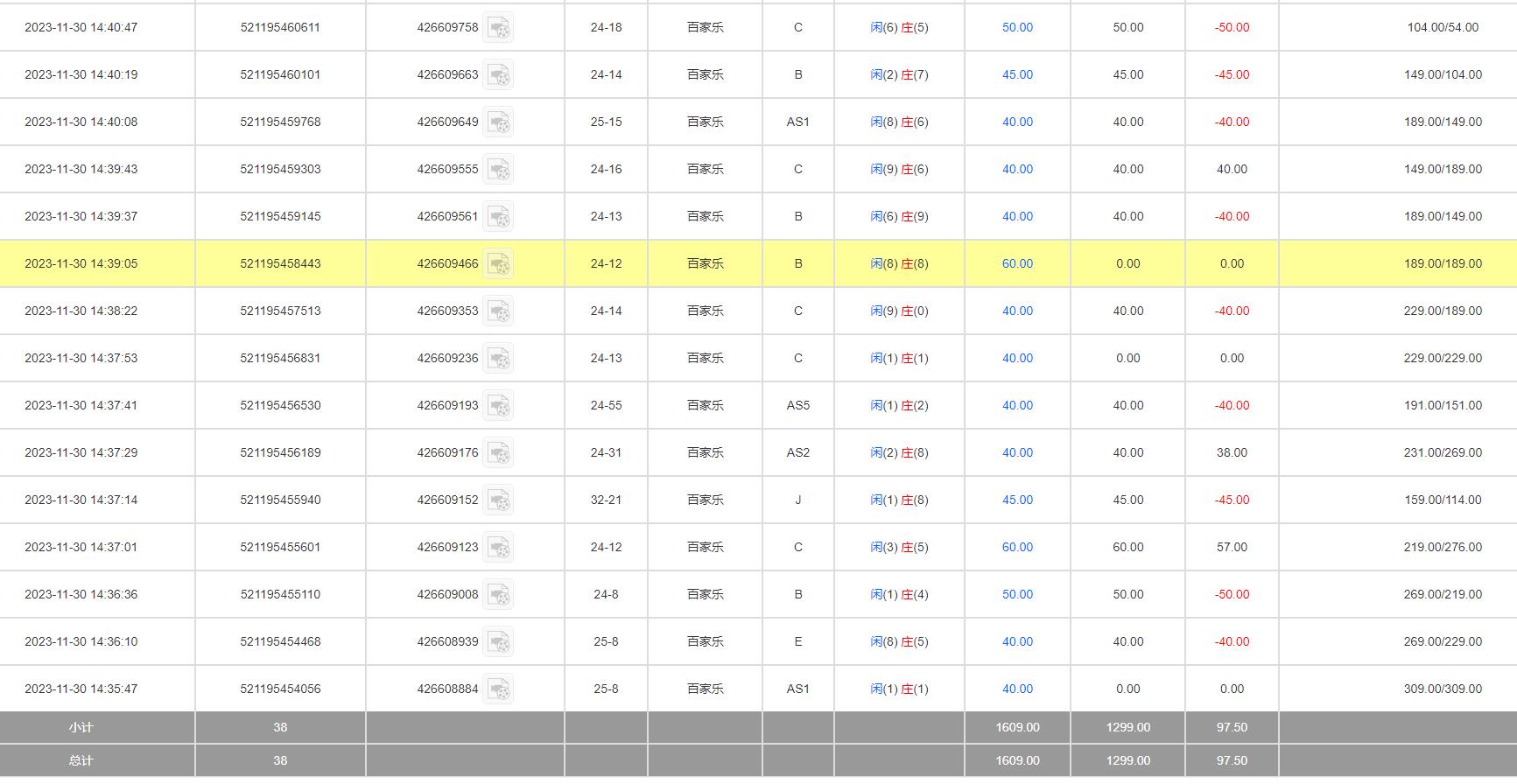Tap replay icon next to 426609176
The width and height of the screenshot is (1517, 784).
pos(498,453)
